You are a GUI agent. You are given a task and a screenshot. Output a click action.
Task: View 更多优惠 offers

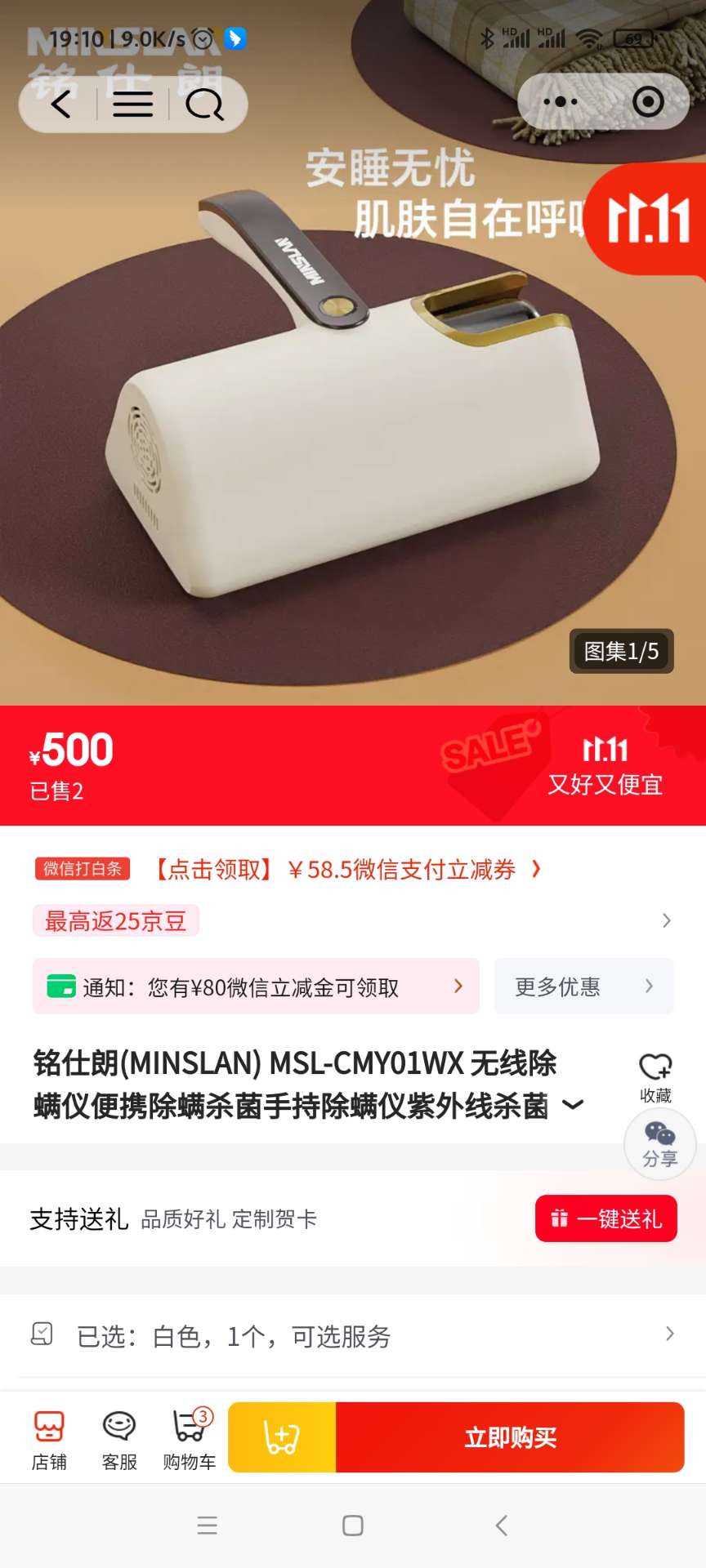tap(583, 987)
